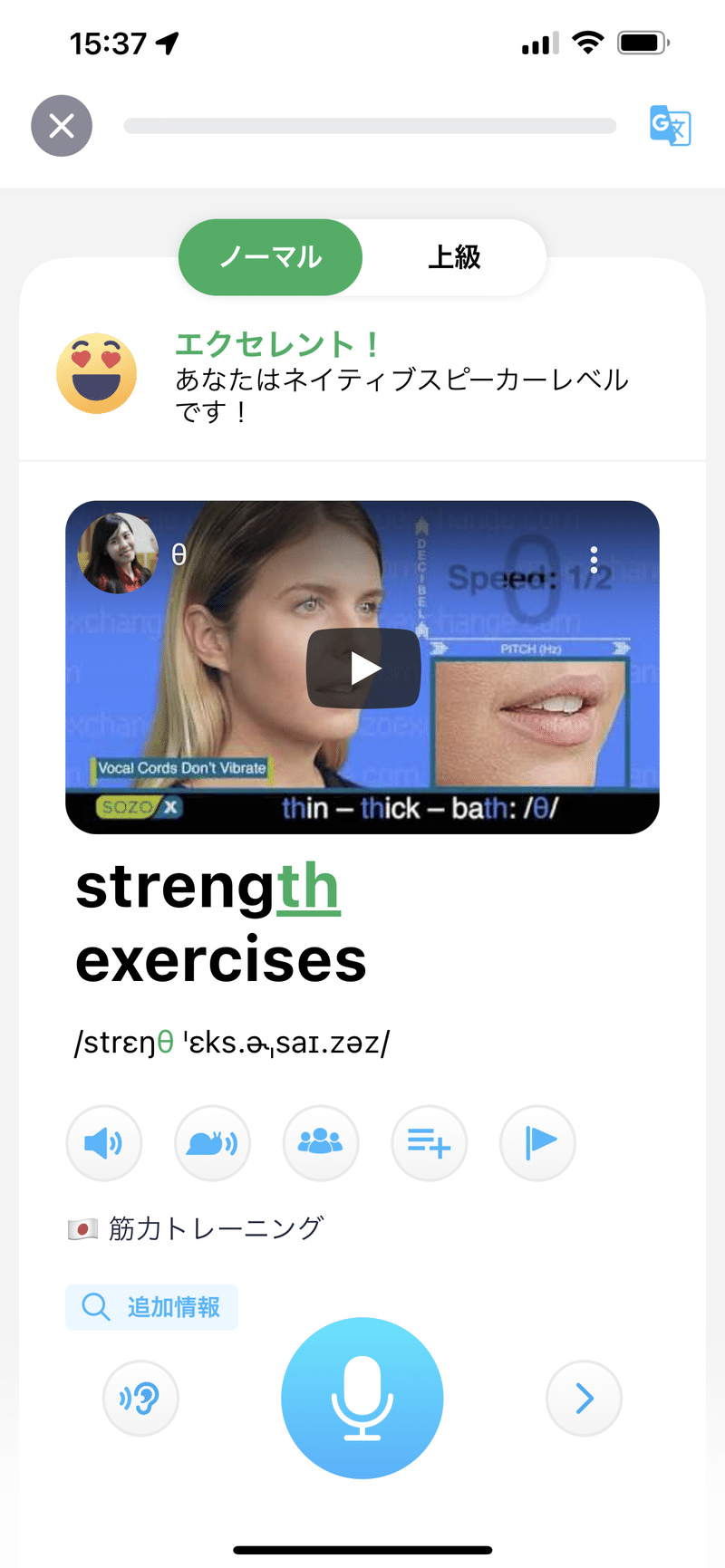
Task: Go to the next phrase
Action: (x=585, y=1399)
